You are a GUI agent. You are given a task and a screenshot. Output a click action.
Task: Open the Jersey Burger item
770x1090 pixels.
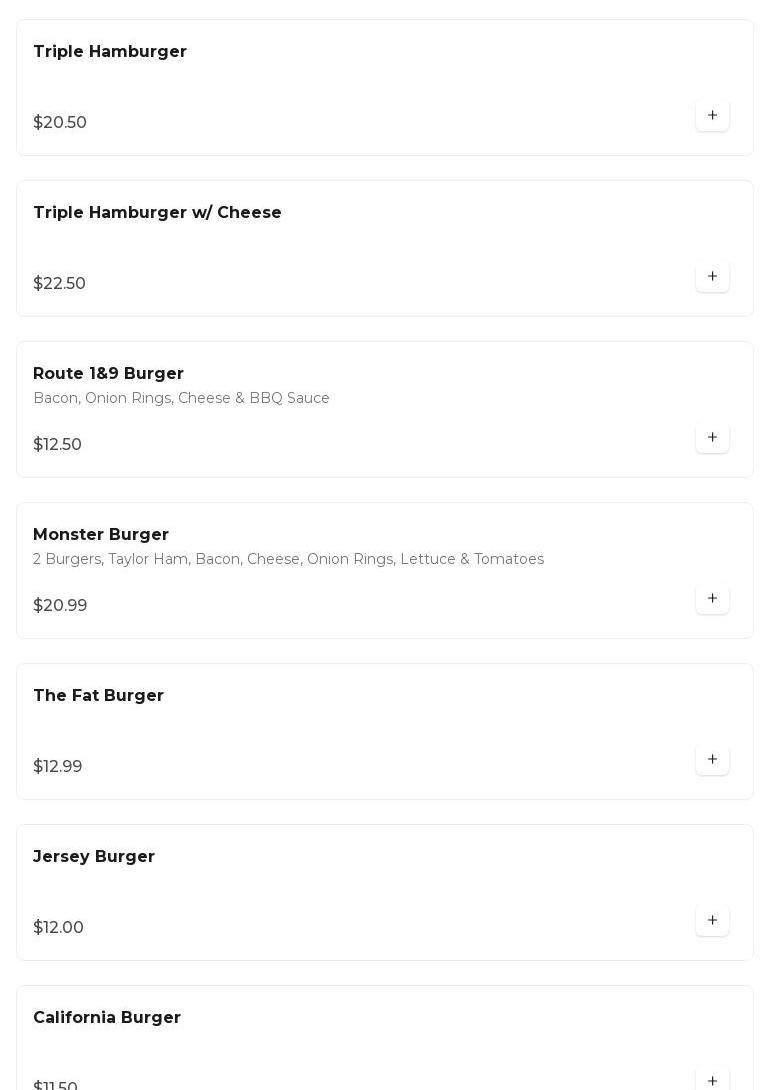click(x=350, y=892)
